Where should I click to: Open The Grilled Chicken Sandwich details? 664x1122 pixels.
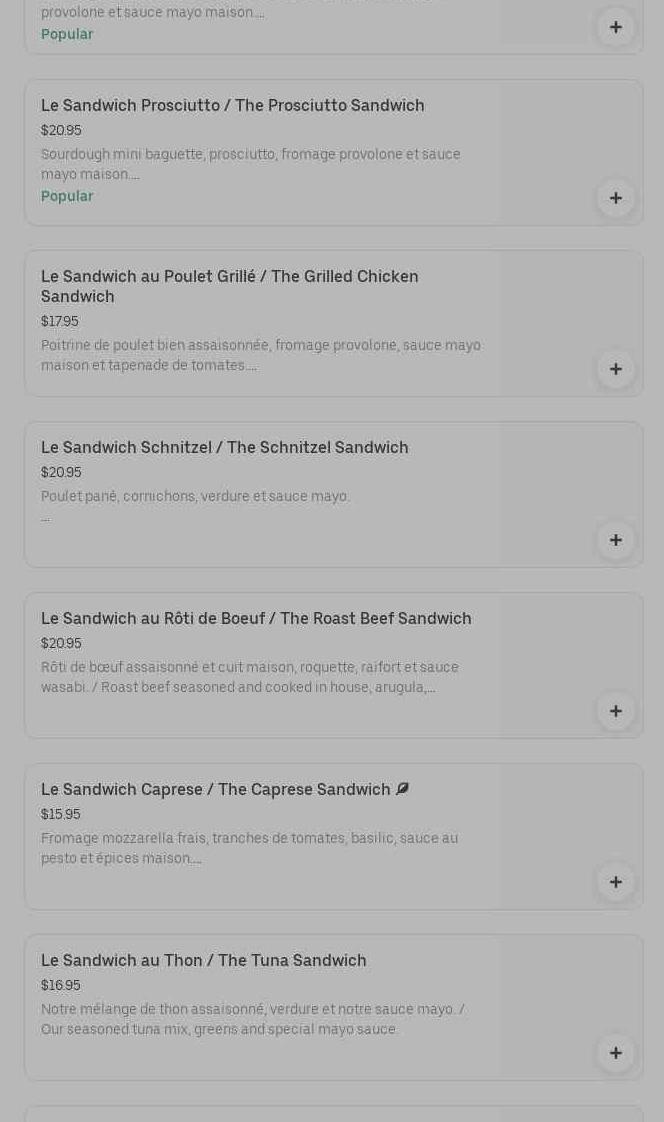coord(229,286)
